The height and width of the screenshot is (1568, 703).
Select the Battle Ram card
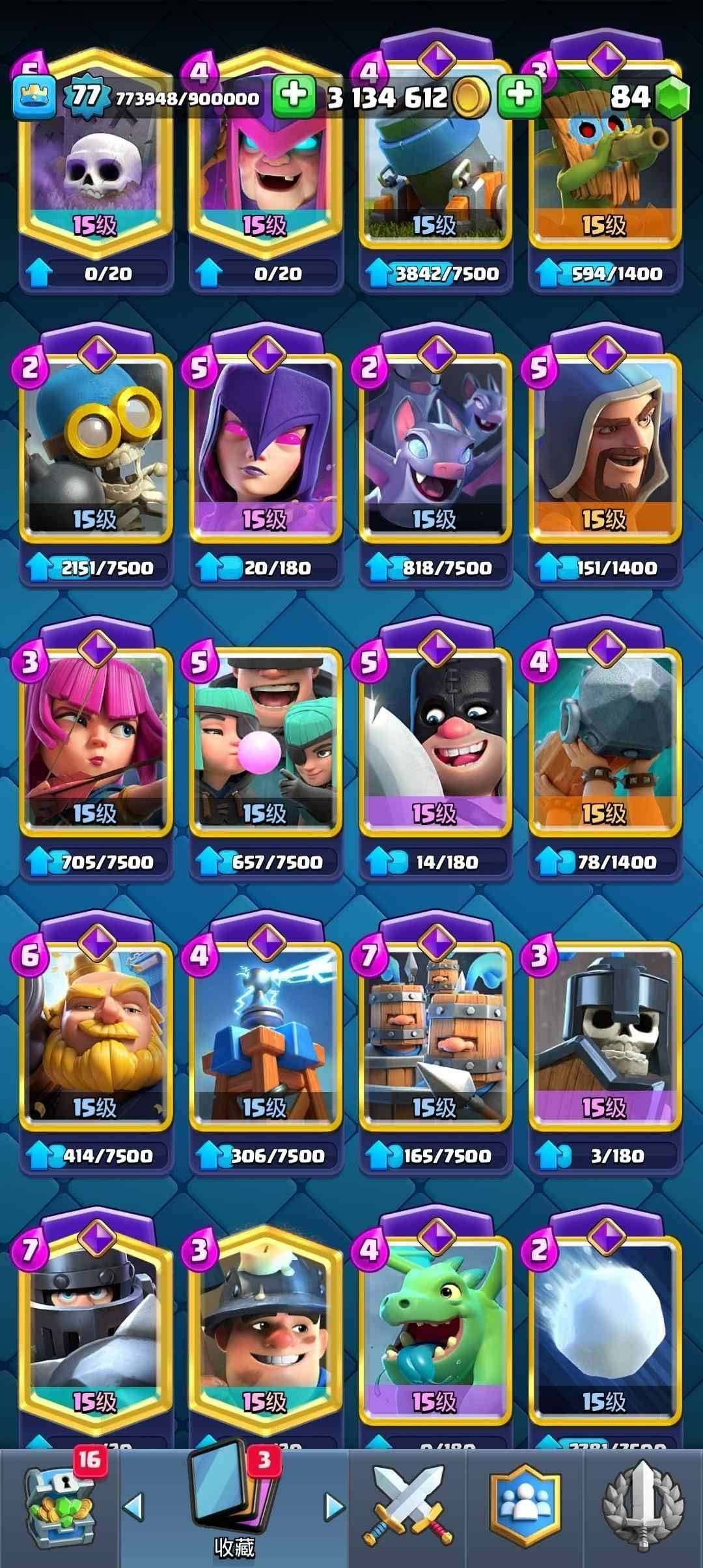coord(605,742)
